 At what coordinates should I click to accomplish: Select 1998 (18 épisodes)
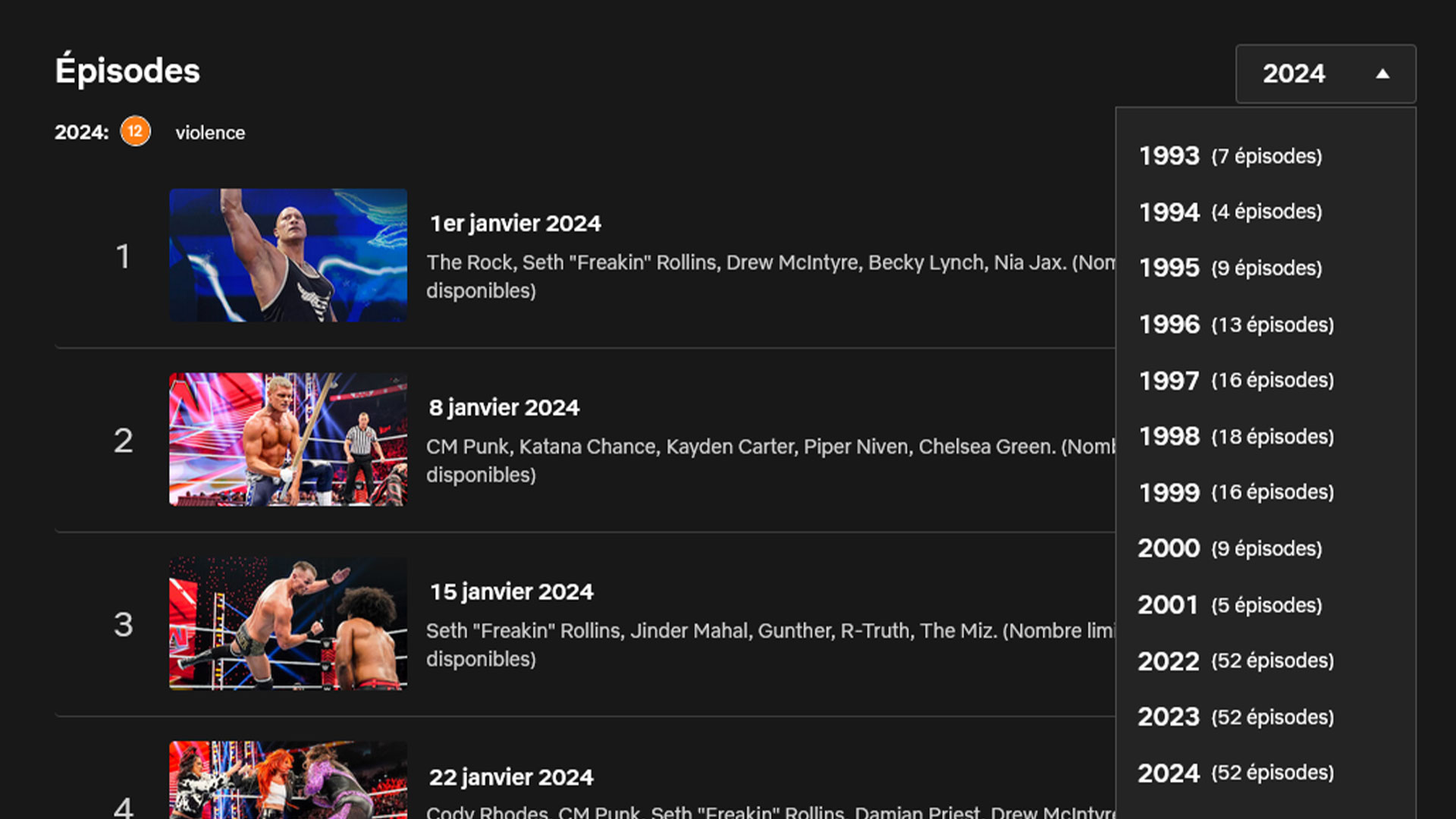[1236, 437]
